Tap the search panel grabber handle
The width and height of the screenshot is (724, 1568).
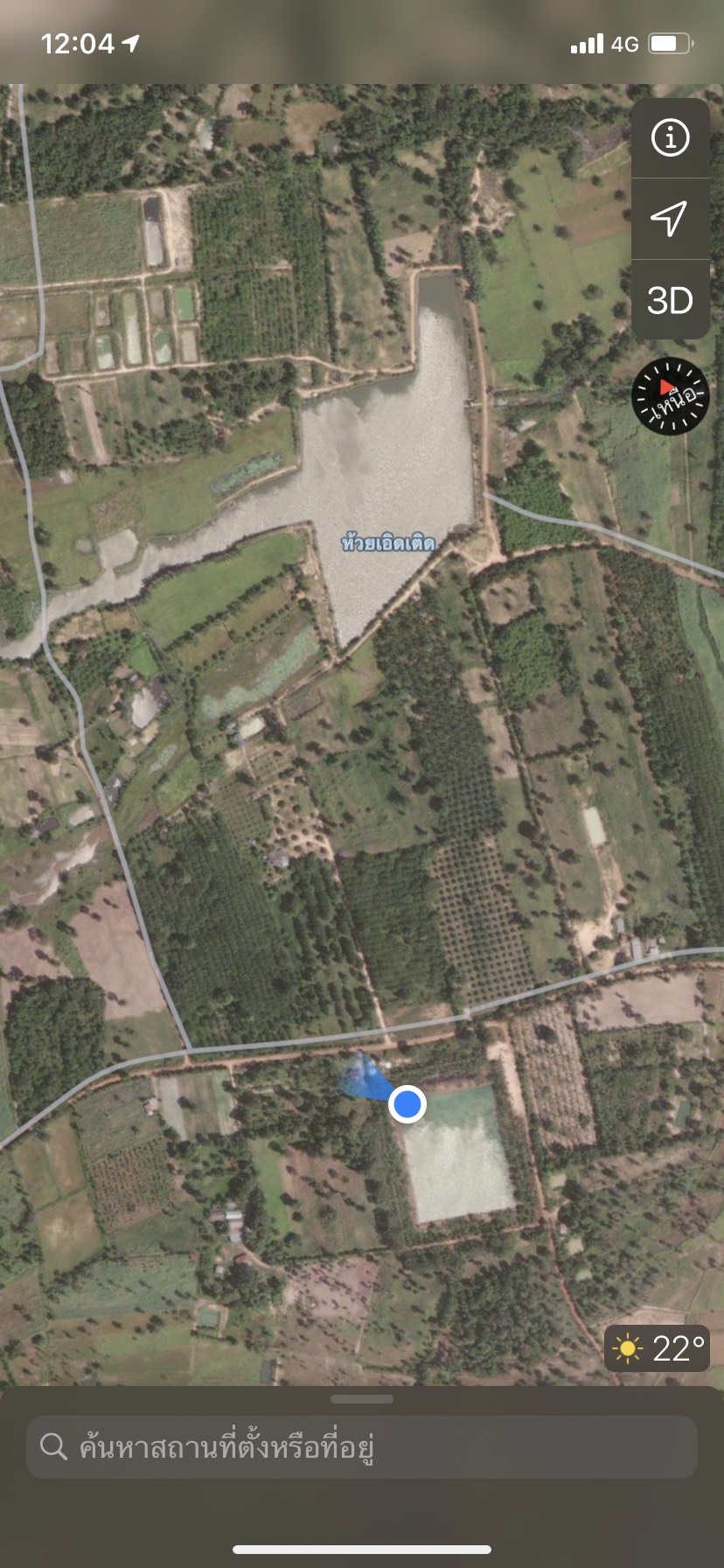coord(362,1399)
